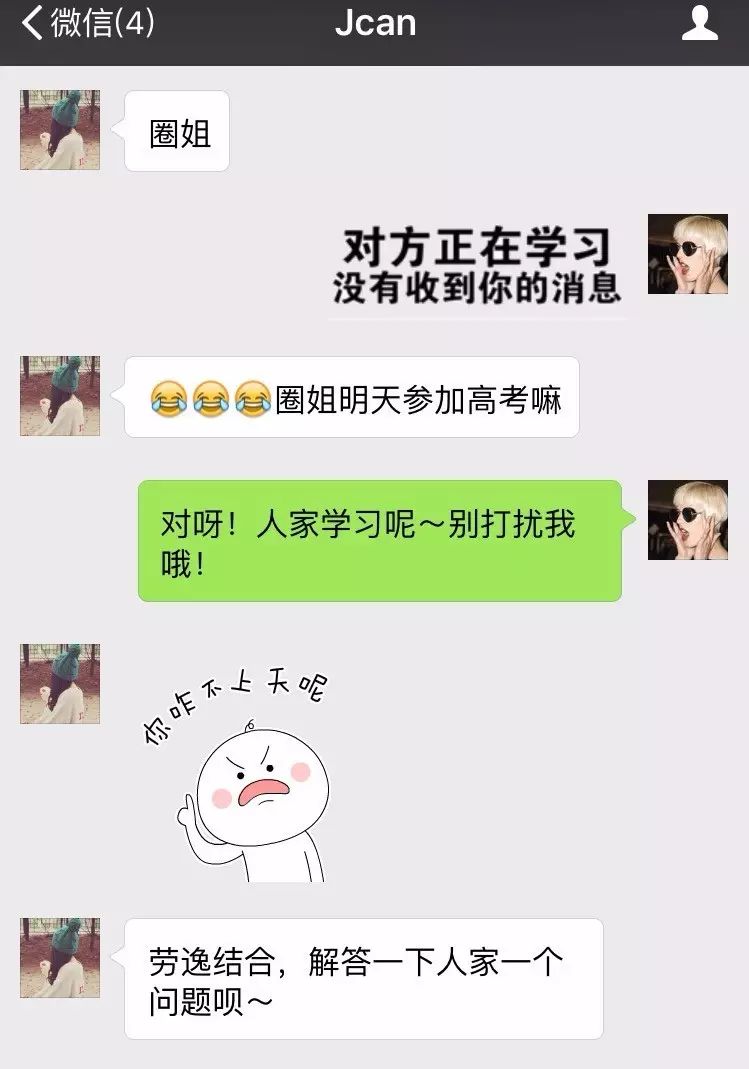
Task: Open the 对方正在学习 sticker image
Action: click(x=477, y=266)
